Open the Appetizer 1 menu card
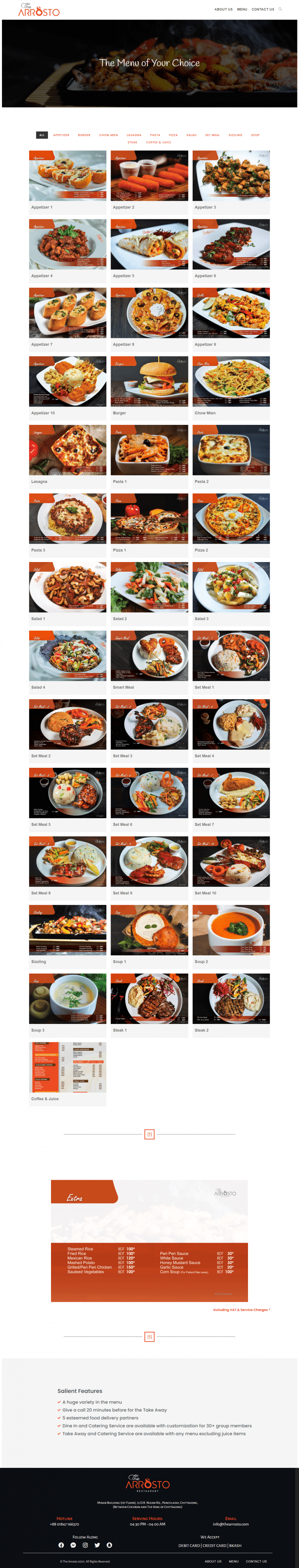 tap(67, 176)
